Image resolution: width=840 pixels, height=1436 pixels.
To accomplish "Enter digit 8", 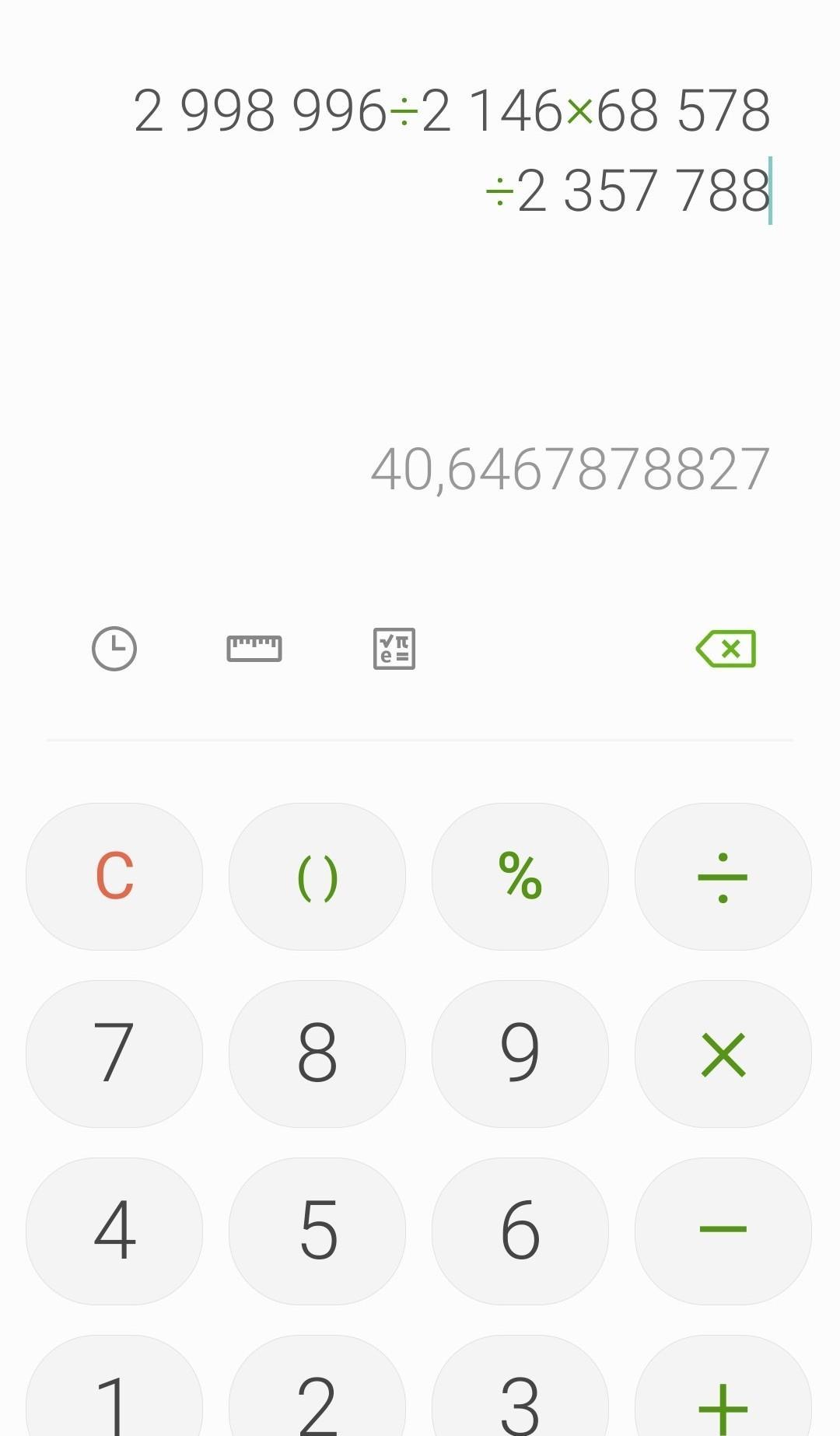I will 317,1053.
